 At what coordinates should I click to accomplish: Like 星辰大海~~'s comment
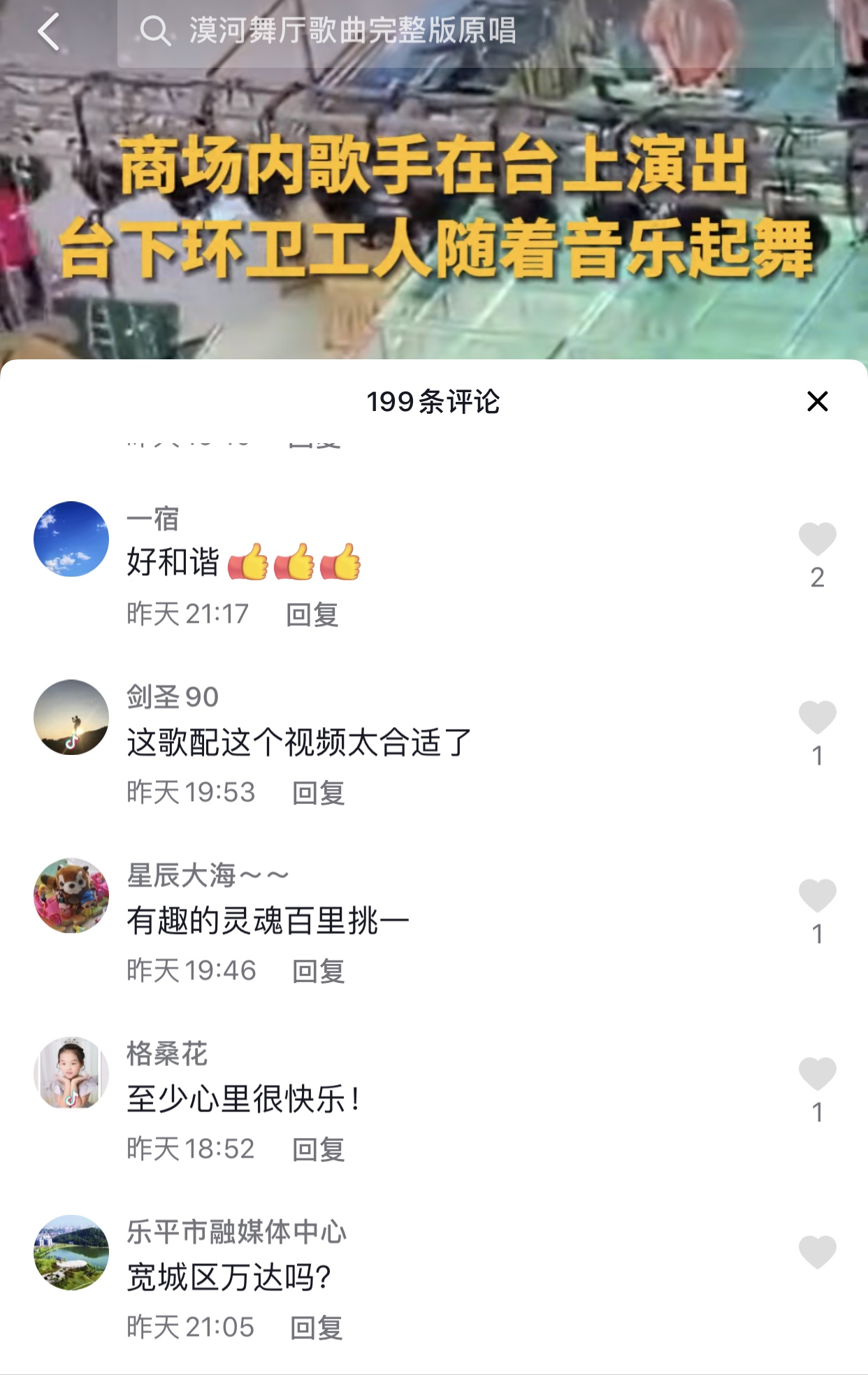coord(817,895)
